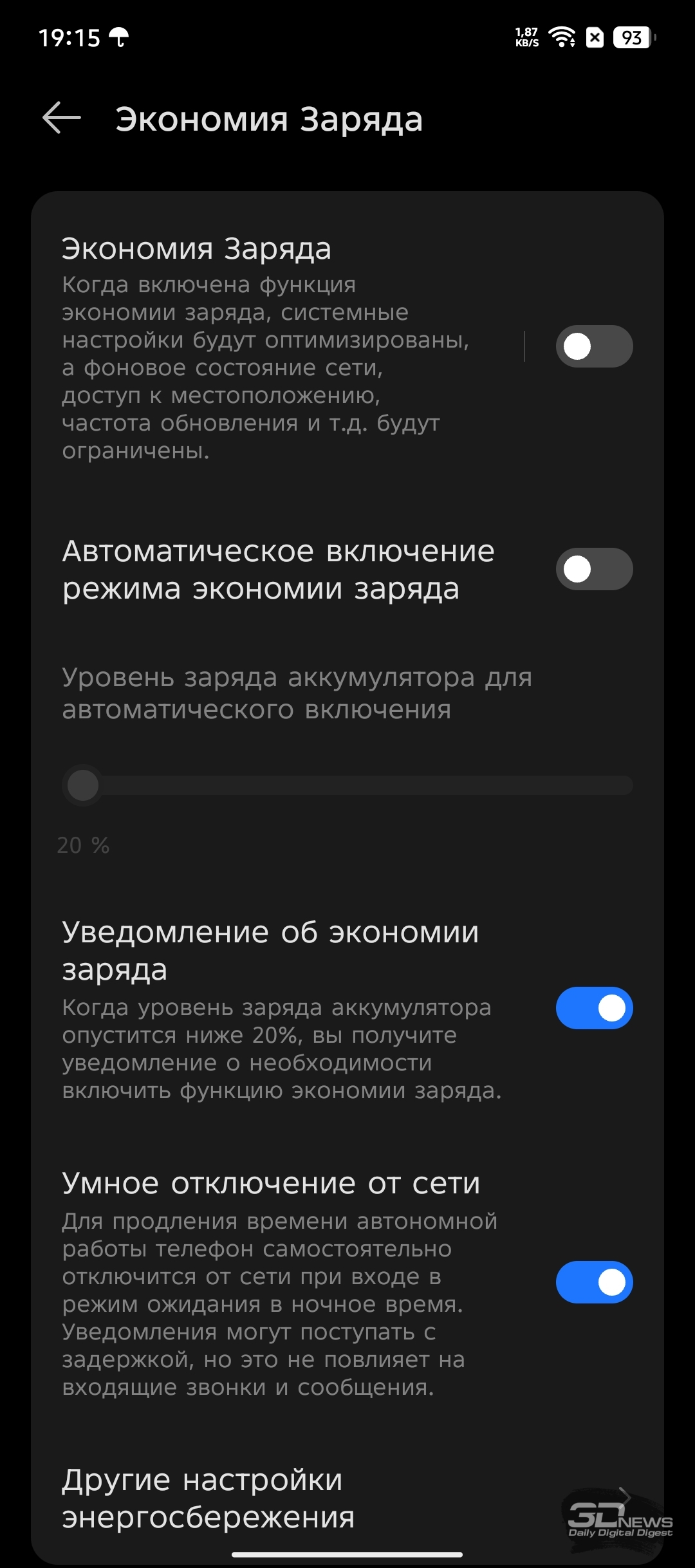695x1568 pixels.
Task: Disable Уведомление об экономии заряда
Action: (x=594, y=1008)
